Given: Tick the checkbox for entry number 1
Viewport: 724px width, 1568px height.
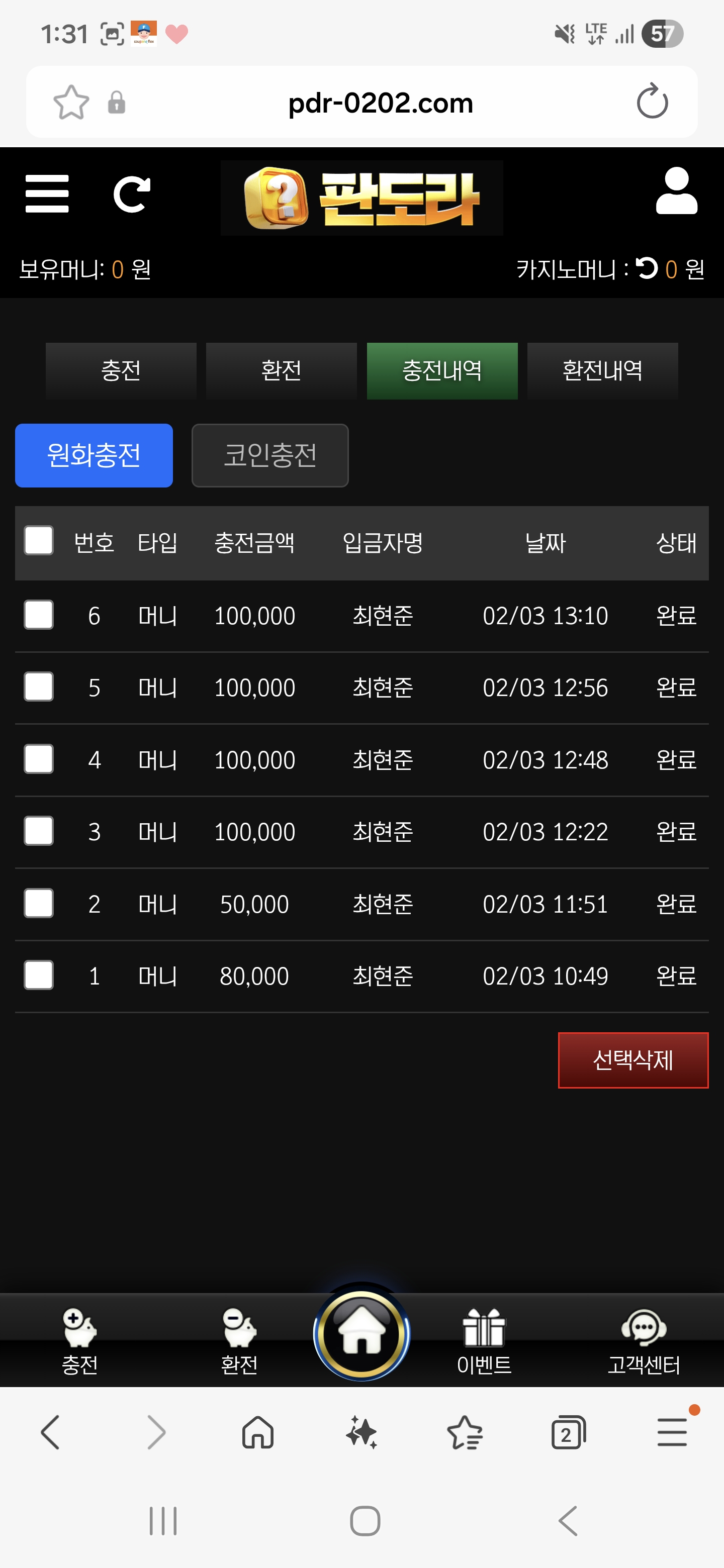Looking at the screenshot, I should (39, 976).
